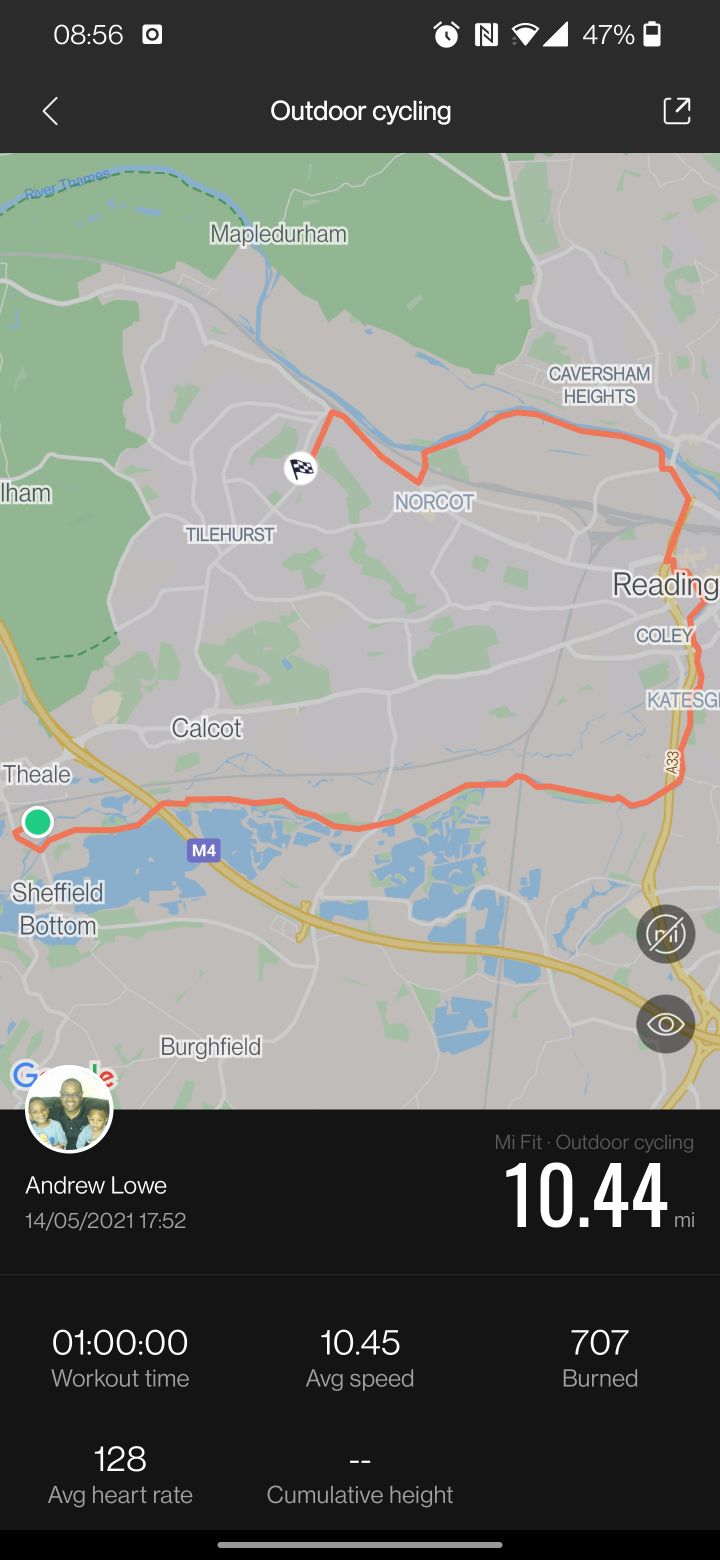Toggle map visibility with the eye icon
Screen dimensions: 720x1560
tap(665, 1024)
